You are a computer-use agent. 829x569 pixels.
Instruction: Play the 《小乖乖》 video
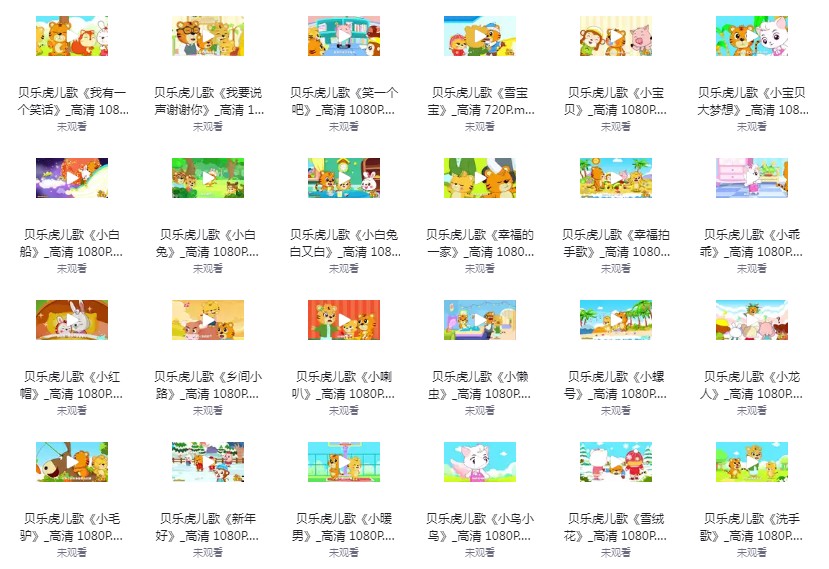[752, 178]
